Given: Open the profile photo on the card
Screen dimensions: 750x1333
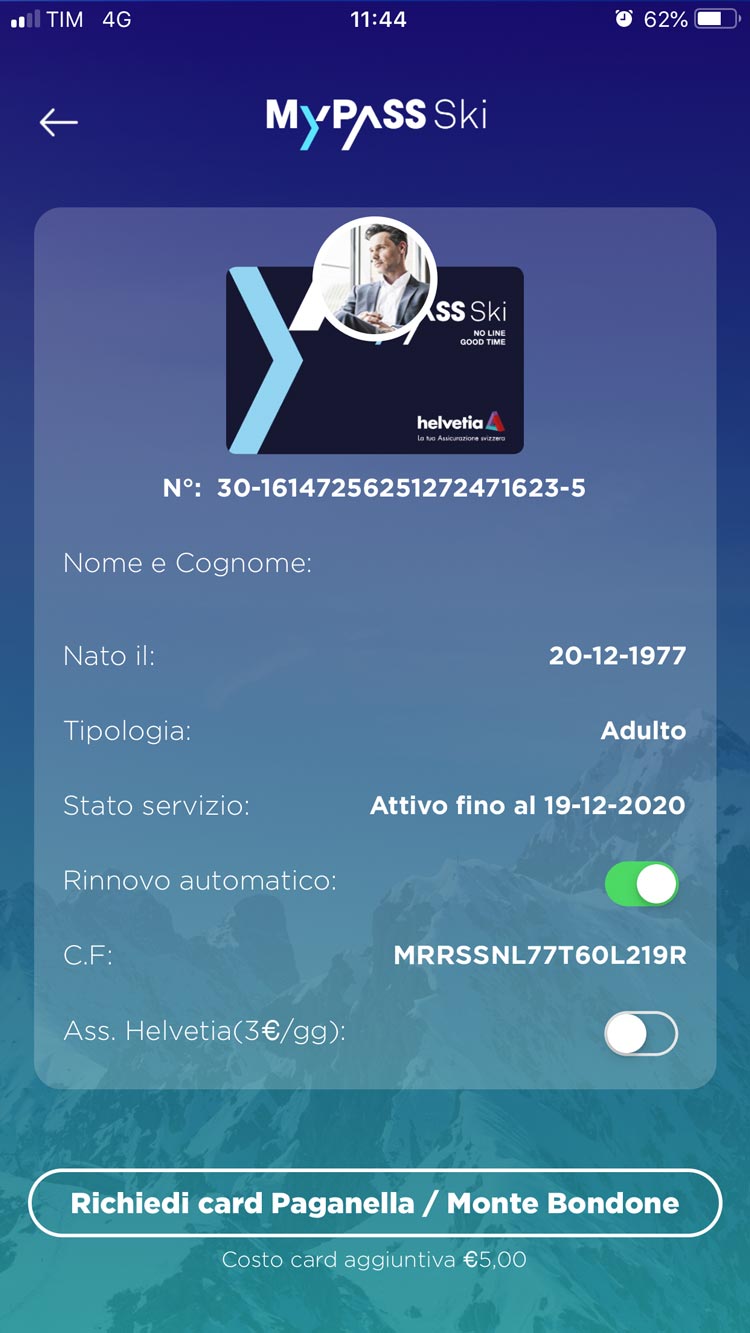Looking at the screenshot, I should click(x=375, y=278).
